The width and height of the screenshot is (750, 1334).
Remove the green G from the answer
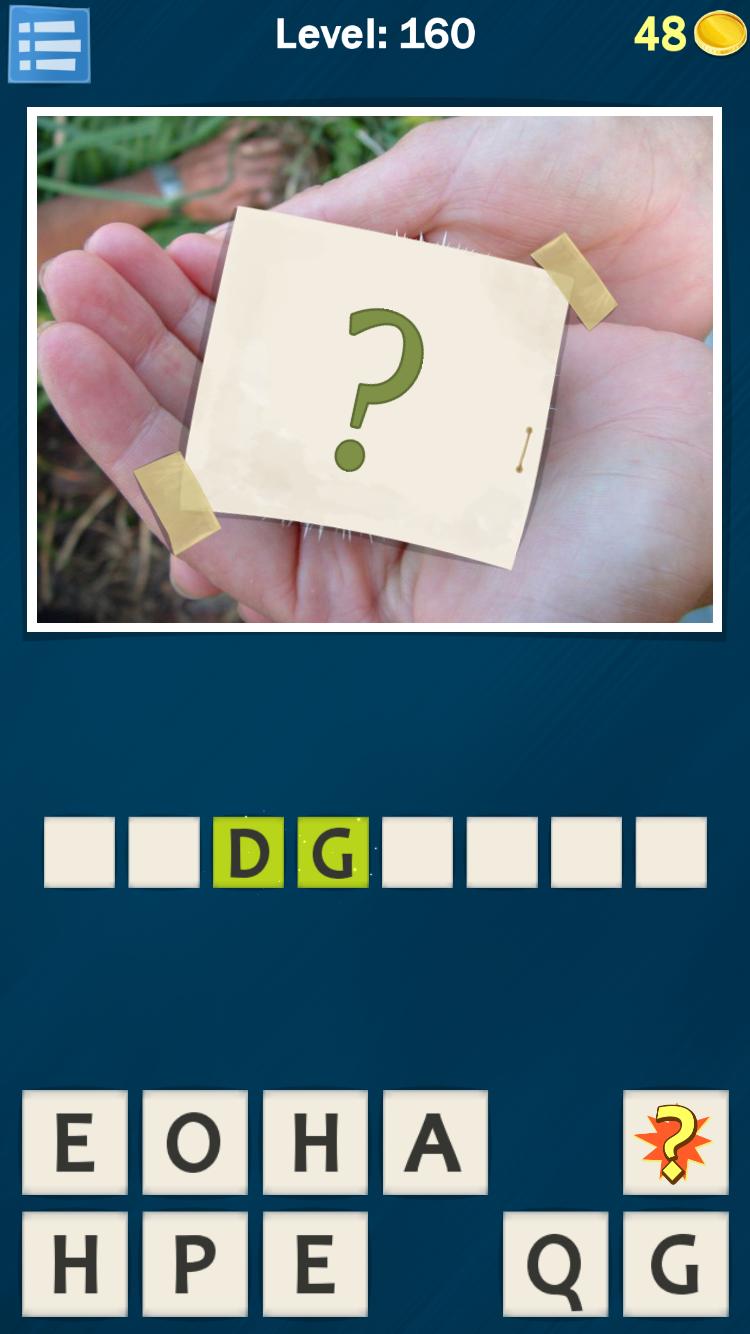pyautogui.click(x=333, y=852)
